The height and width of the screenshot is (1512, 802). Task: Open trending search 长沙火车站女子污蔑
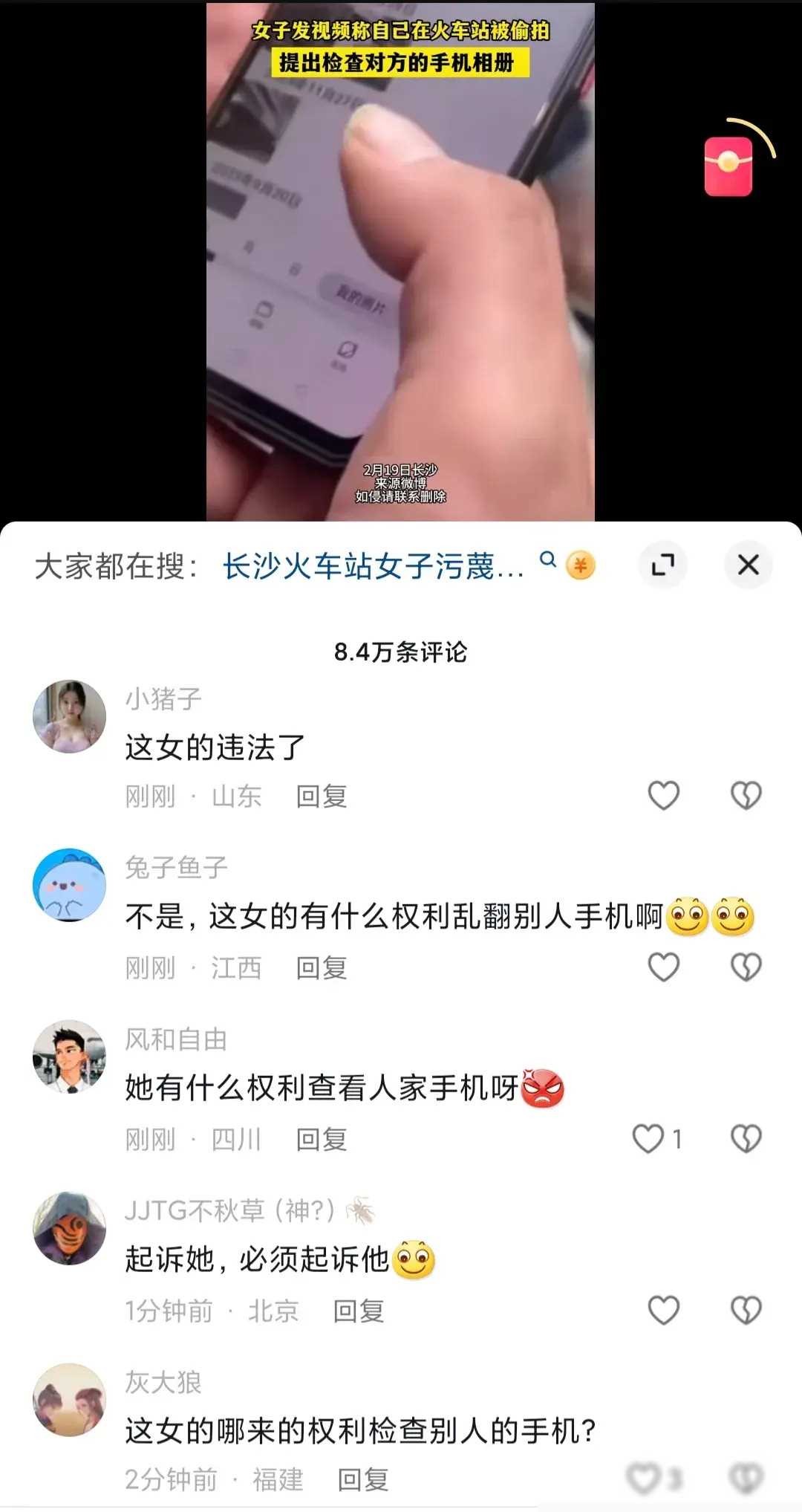tap(373, 566)
